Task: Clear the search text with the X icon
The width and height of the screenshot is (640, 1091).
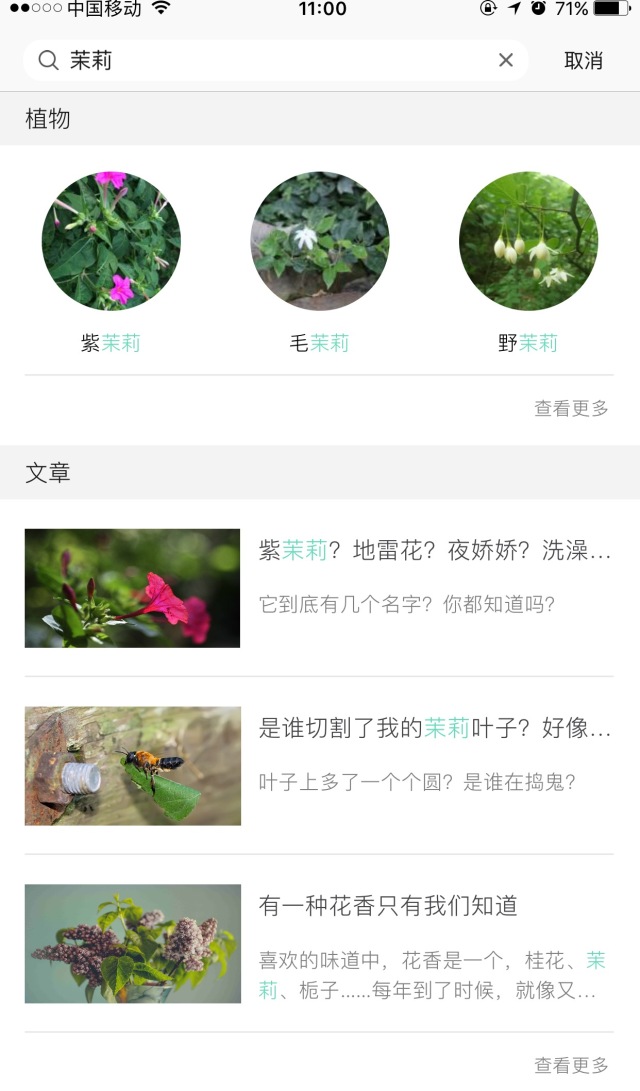Action: pos(506,61)
